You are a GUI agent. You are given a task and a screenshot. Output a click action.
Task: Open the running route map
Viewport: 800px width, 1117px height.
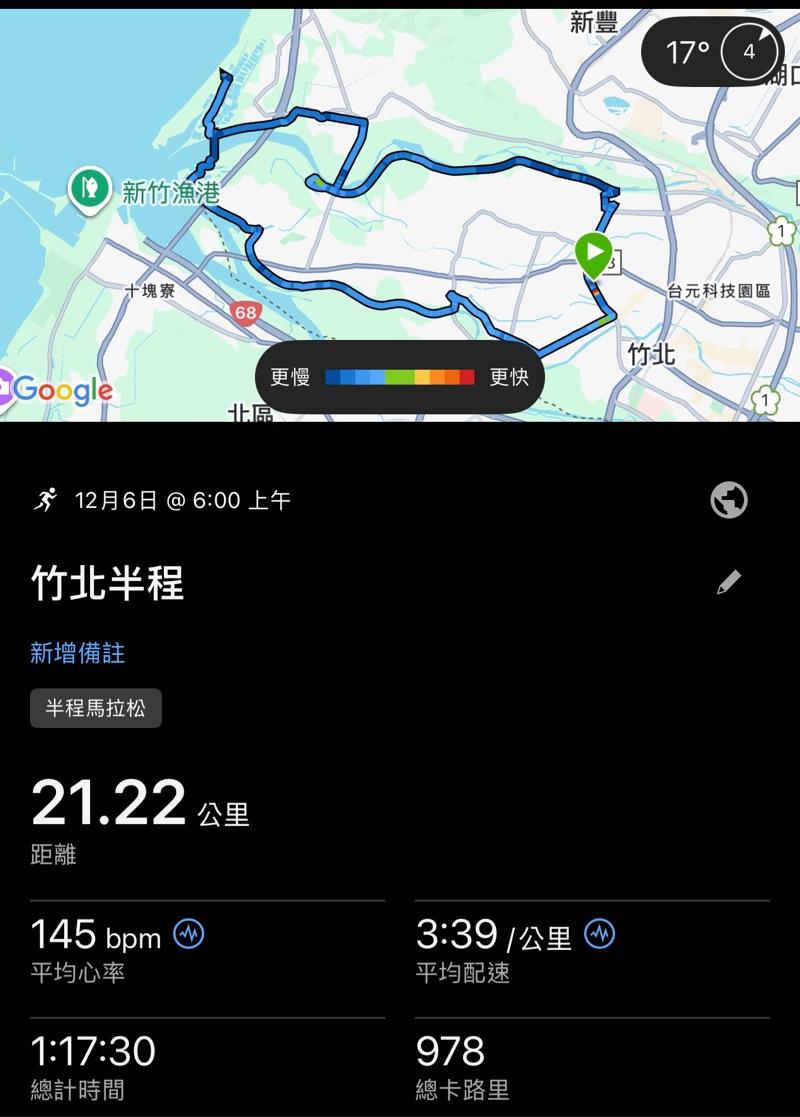pos(400,220)
